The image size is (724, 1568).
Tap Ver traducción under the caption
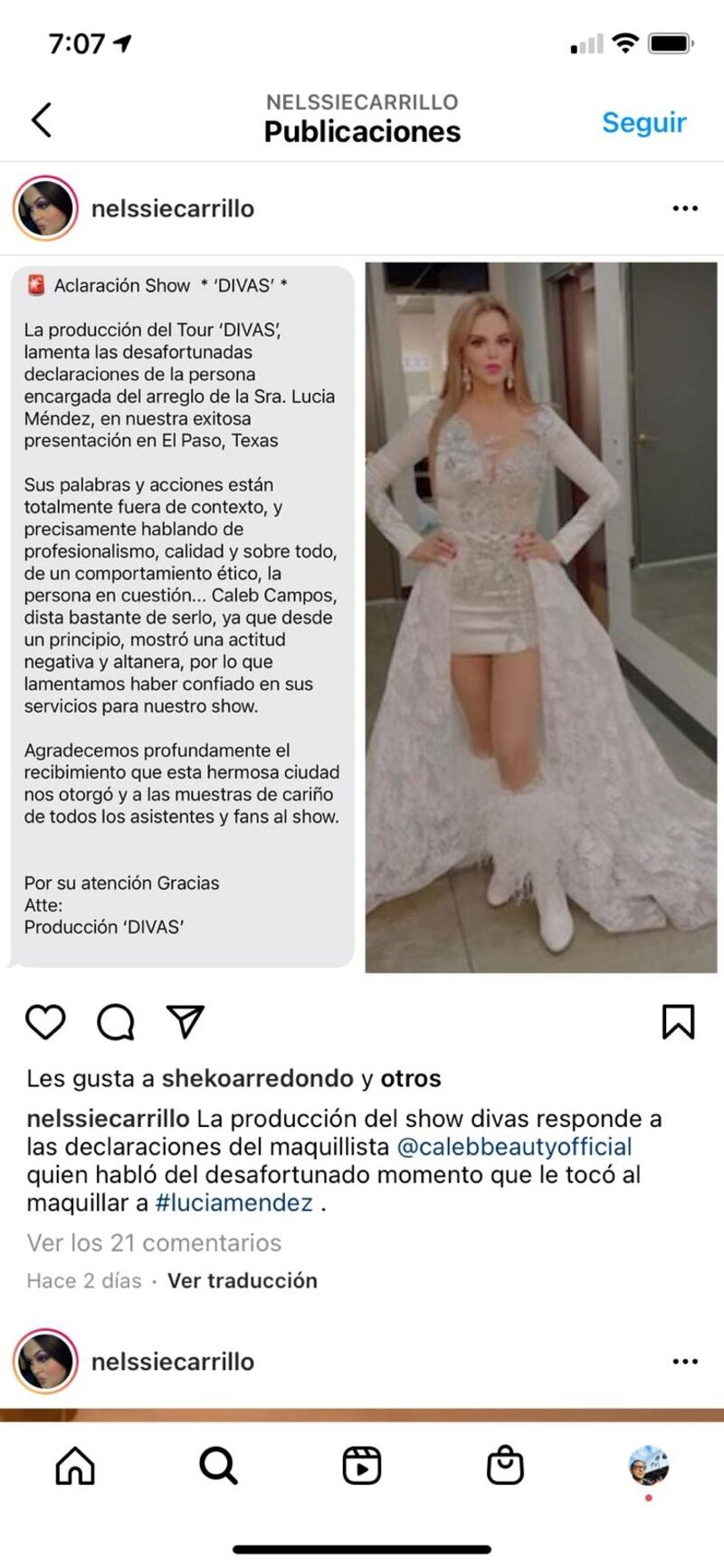point(243,1281)
